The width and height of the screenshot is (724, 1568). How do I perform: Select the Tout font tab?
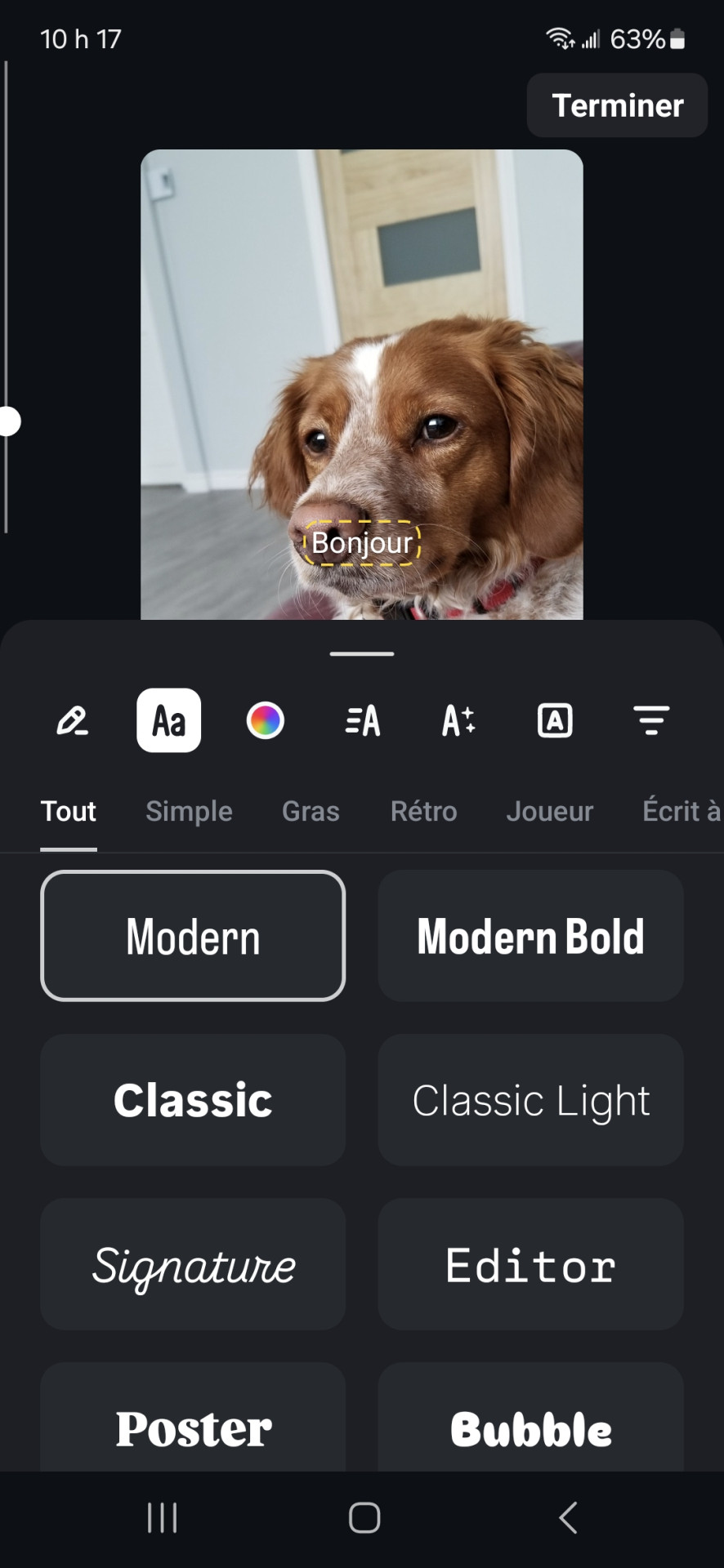(69, 811)
